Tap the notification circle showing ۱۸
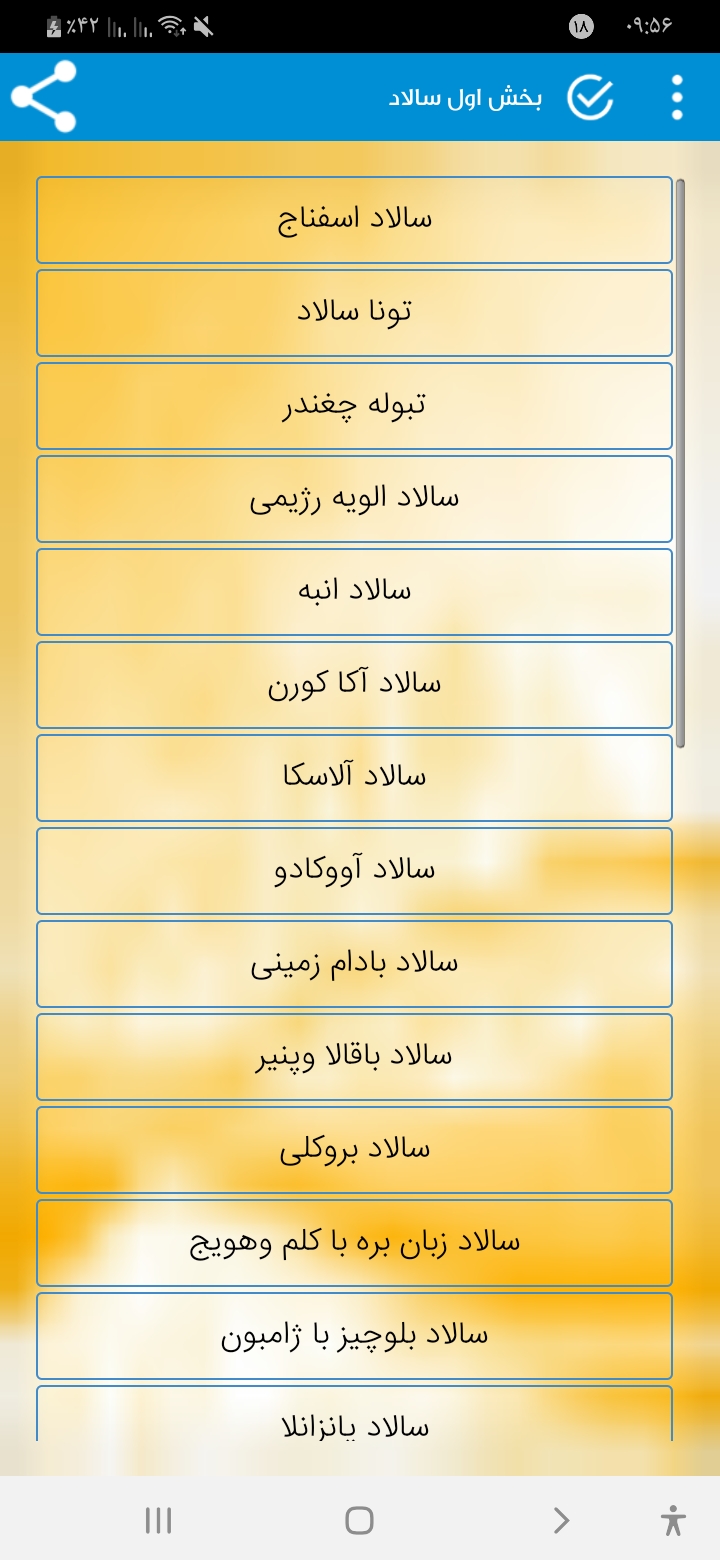This screenshot has height=1560, width=720. 580,27
